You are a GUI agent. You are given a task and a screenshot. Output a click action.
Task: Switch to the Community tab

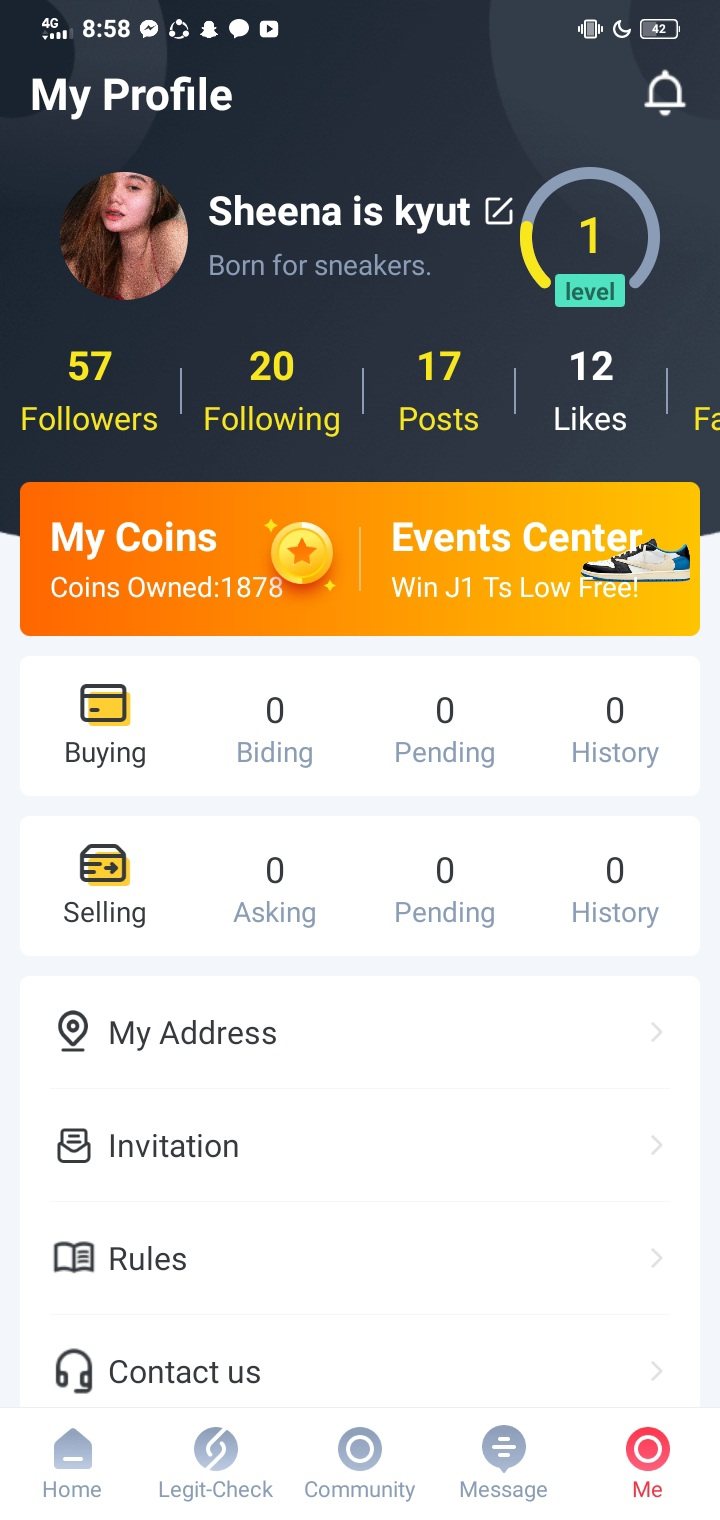coord(360,1464)
